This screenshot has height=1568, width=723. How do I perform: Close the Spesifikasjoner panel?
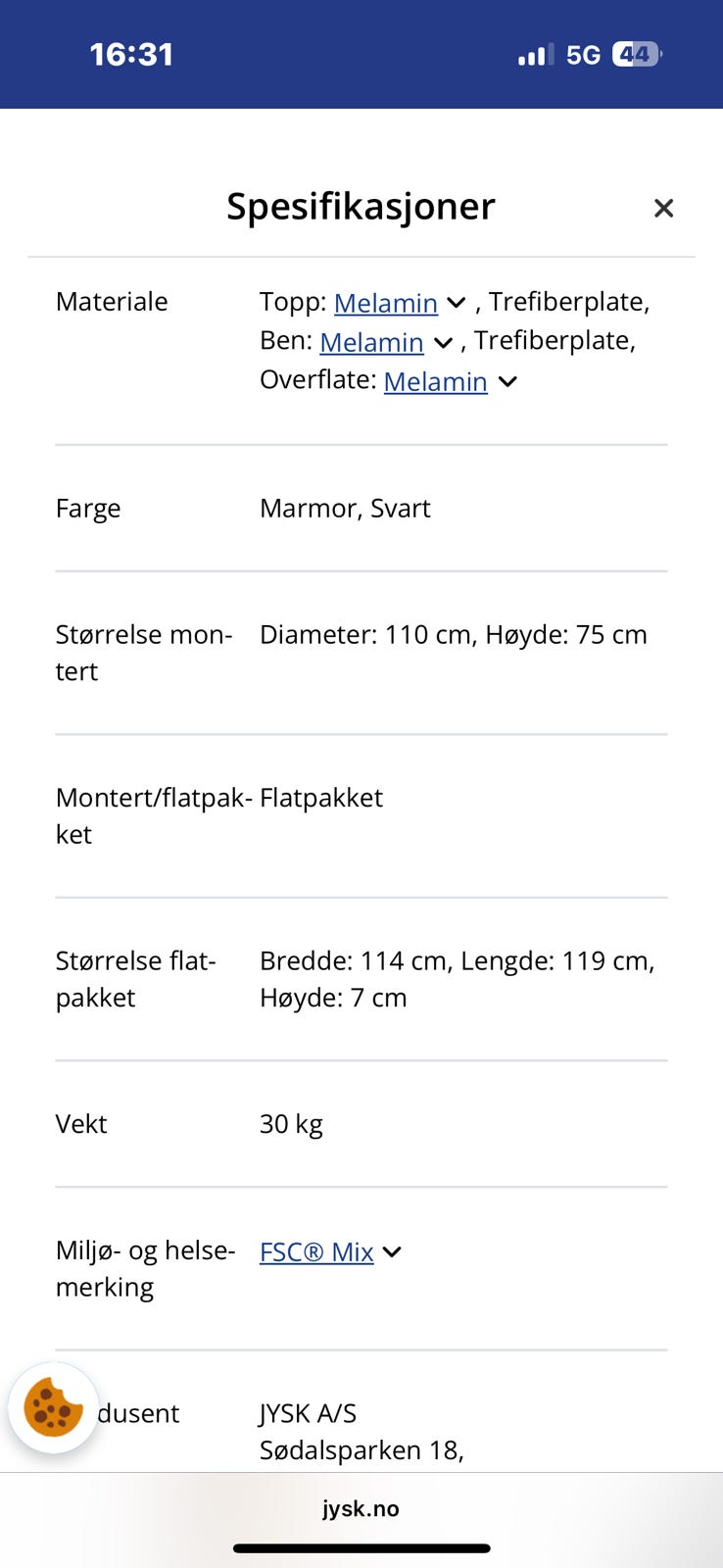(663, 208)
